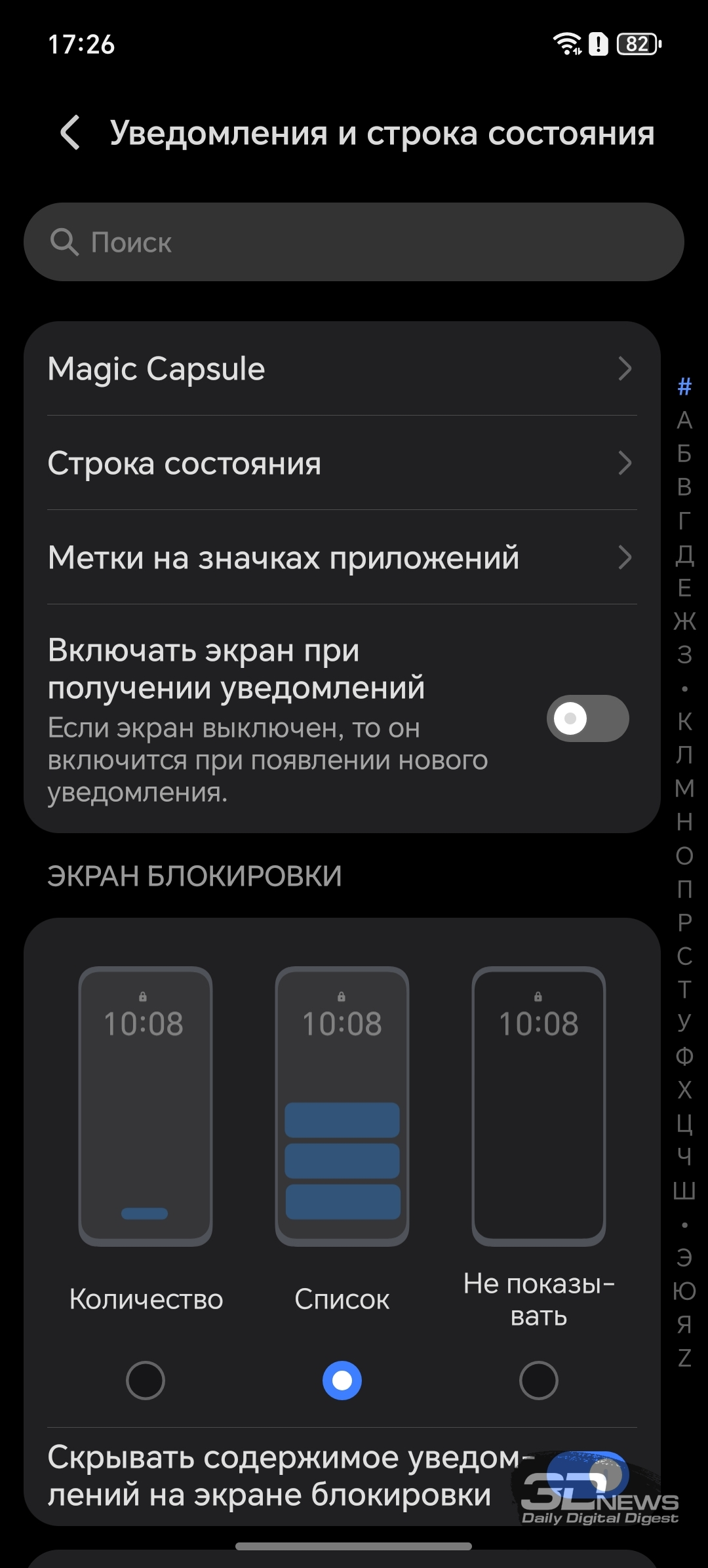Open Метки на значках приложений
The image size is (708, 1568).
click(341, 558)
